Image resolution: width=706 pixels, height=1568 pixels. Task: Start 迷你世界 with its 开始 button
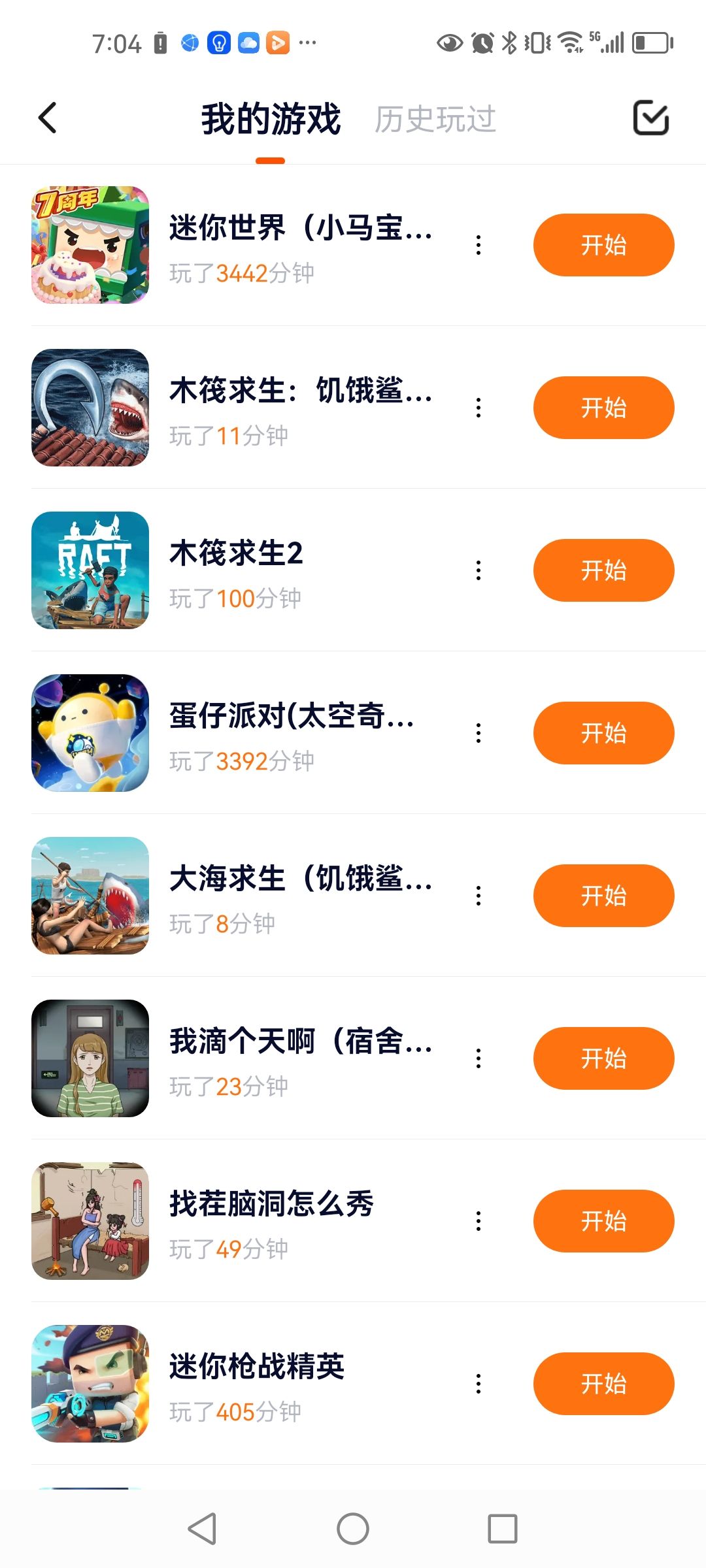pos(603,245)
